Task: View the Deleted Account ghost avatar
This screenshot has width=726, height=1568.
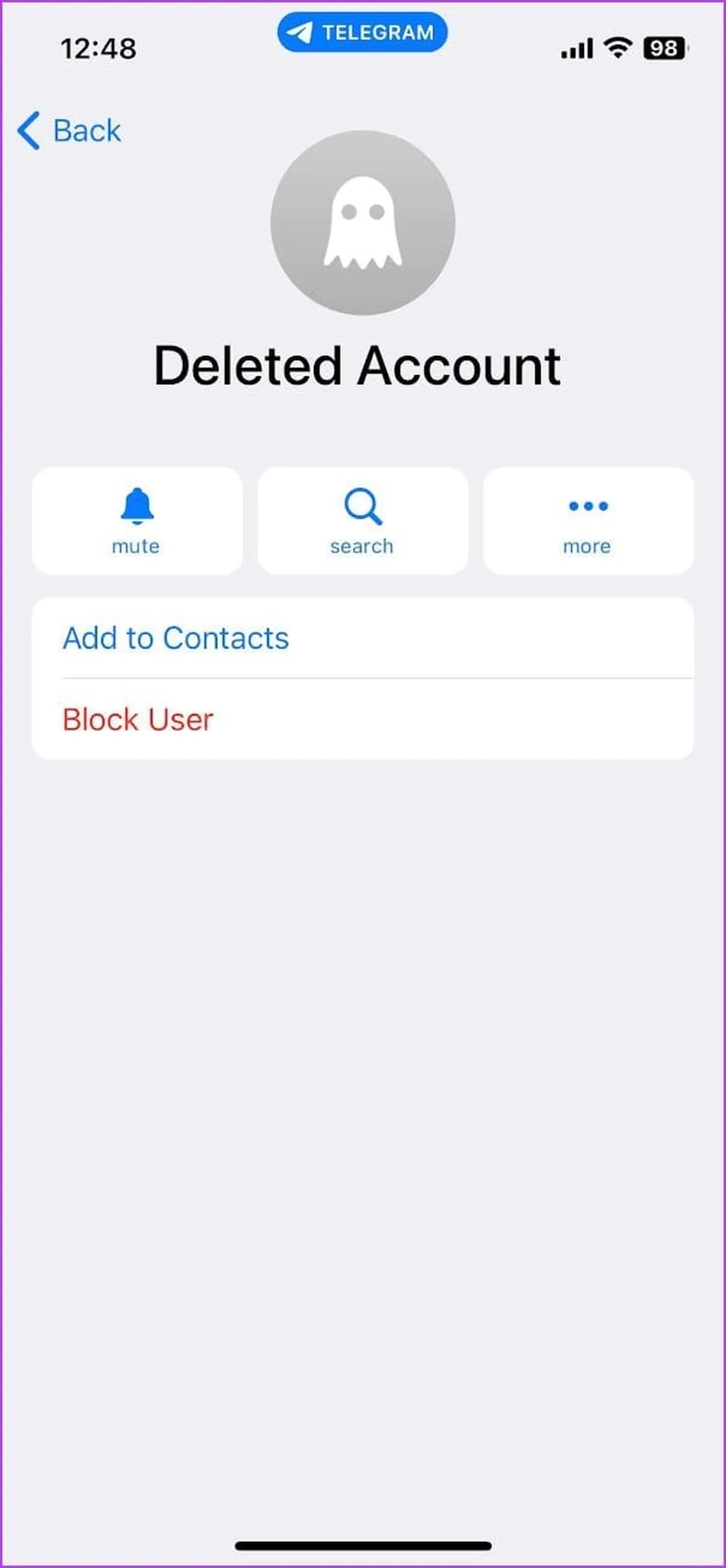Action: click(362, 223)
